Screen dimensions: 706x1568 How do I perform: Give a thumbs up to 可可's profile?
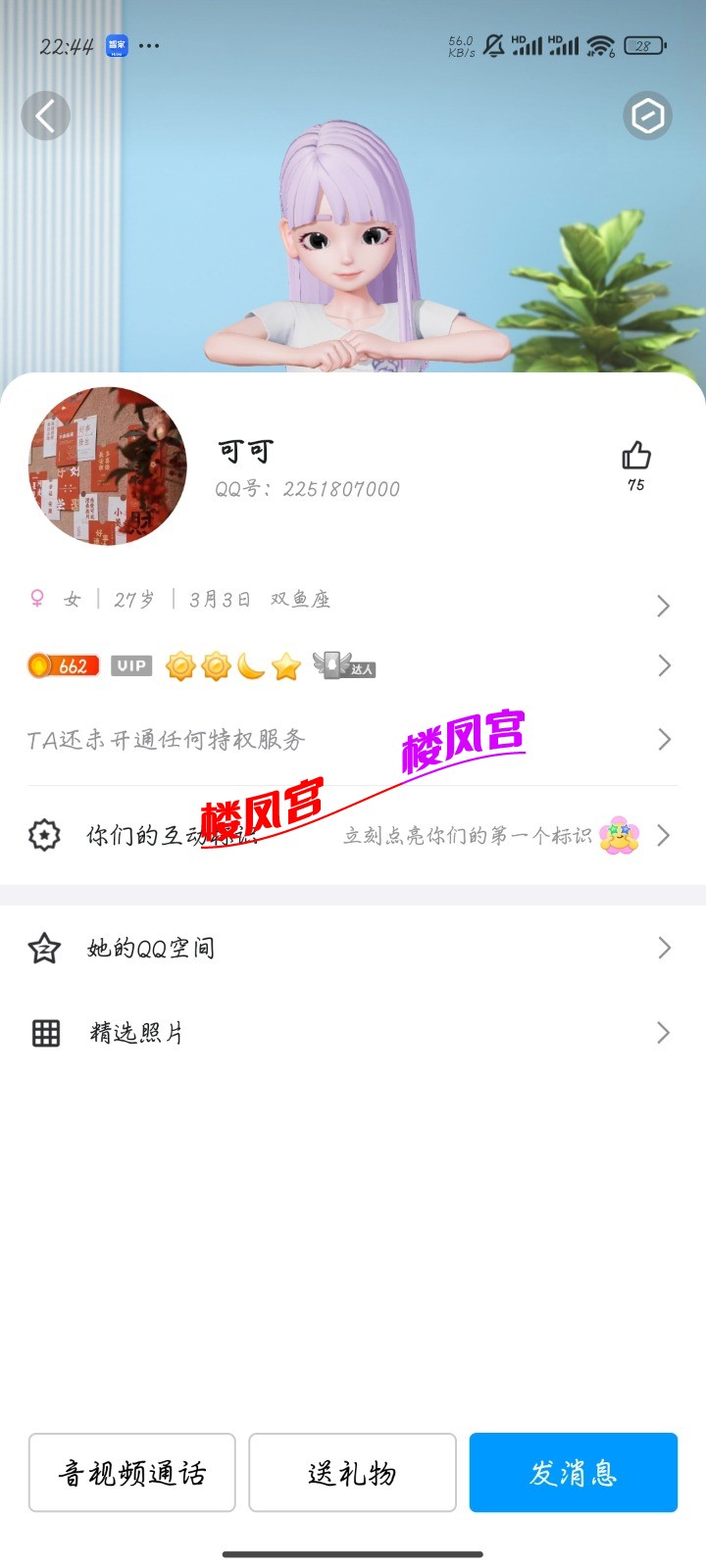point(636,454)
